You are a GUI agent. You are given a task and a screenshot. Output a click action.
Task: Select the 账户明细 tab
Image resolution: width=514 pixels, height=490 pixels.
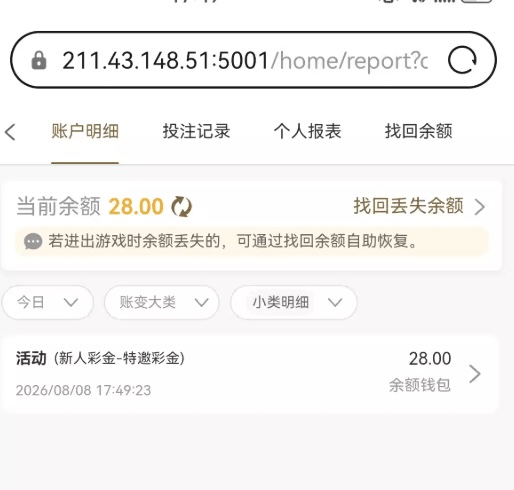click(x=85, y=131)
